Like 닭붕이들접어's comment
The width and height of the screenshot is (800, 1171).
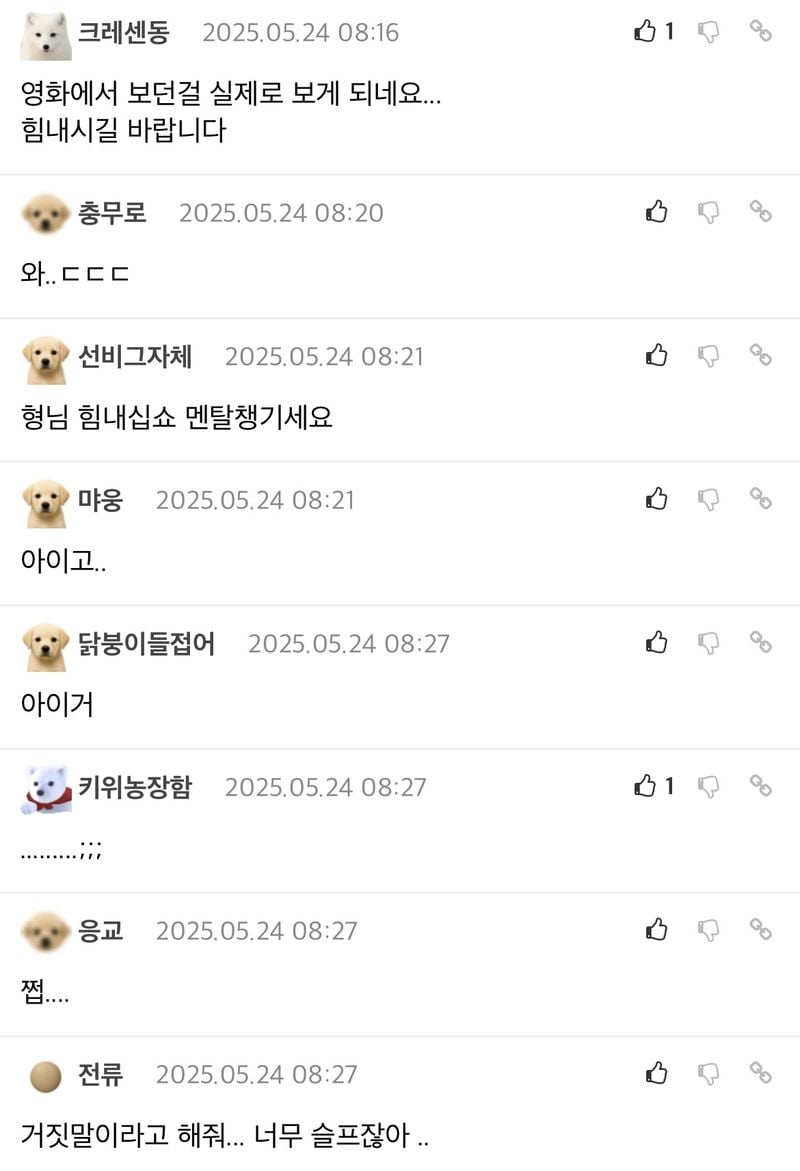656,642
